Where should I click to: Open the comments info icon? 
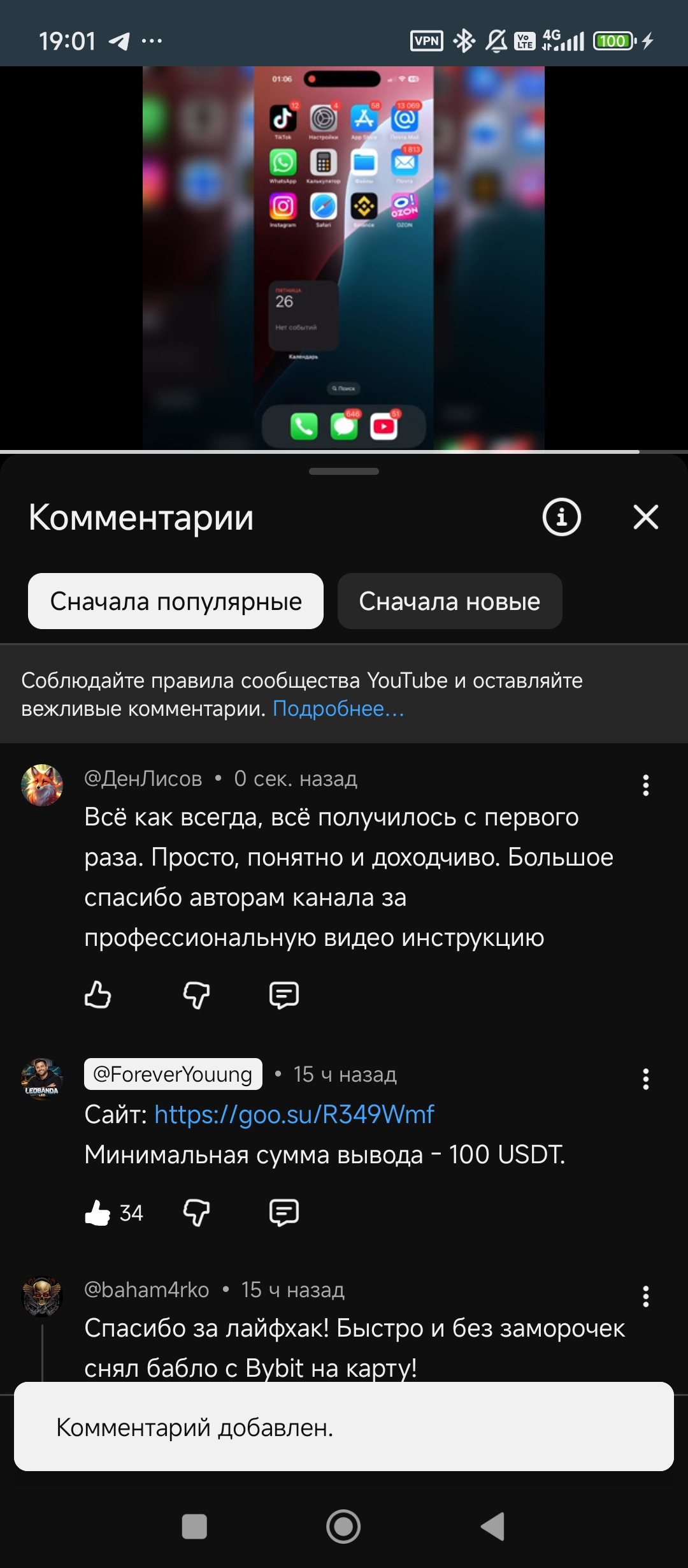[561, 517]
